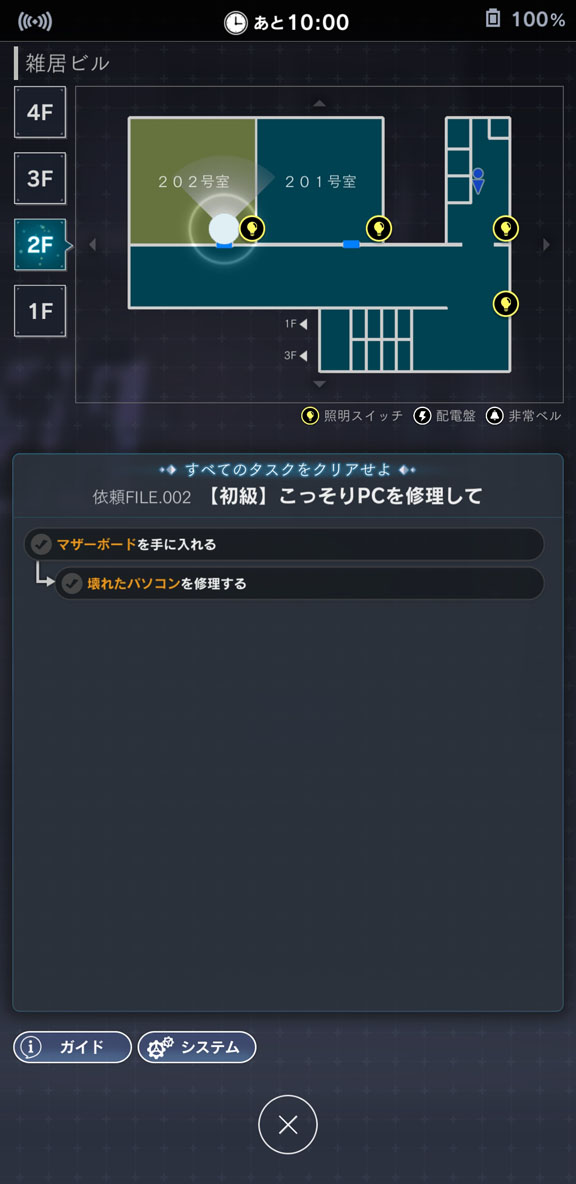Tap the light switch in 201号室
The image size is (576, 1184).
click(378, 227)
